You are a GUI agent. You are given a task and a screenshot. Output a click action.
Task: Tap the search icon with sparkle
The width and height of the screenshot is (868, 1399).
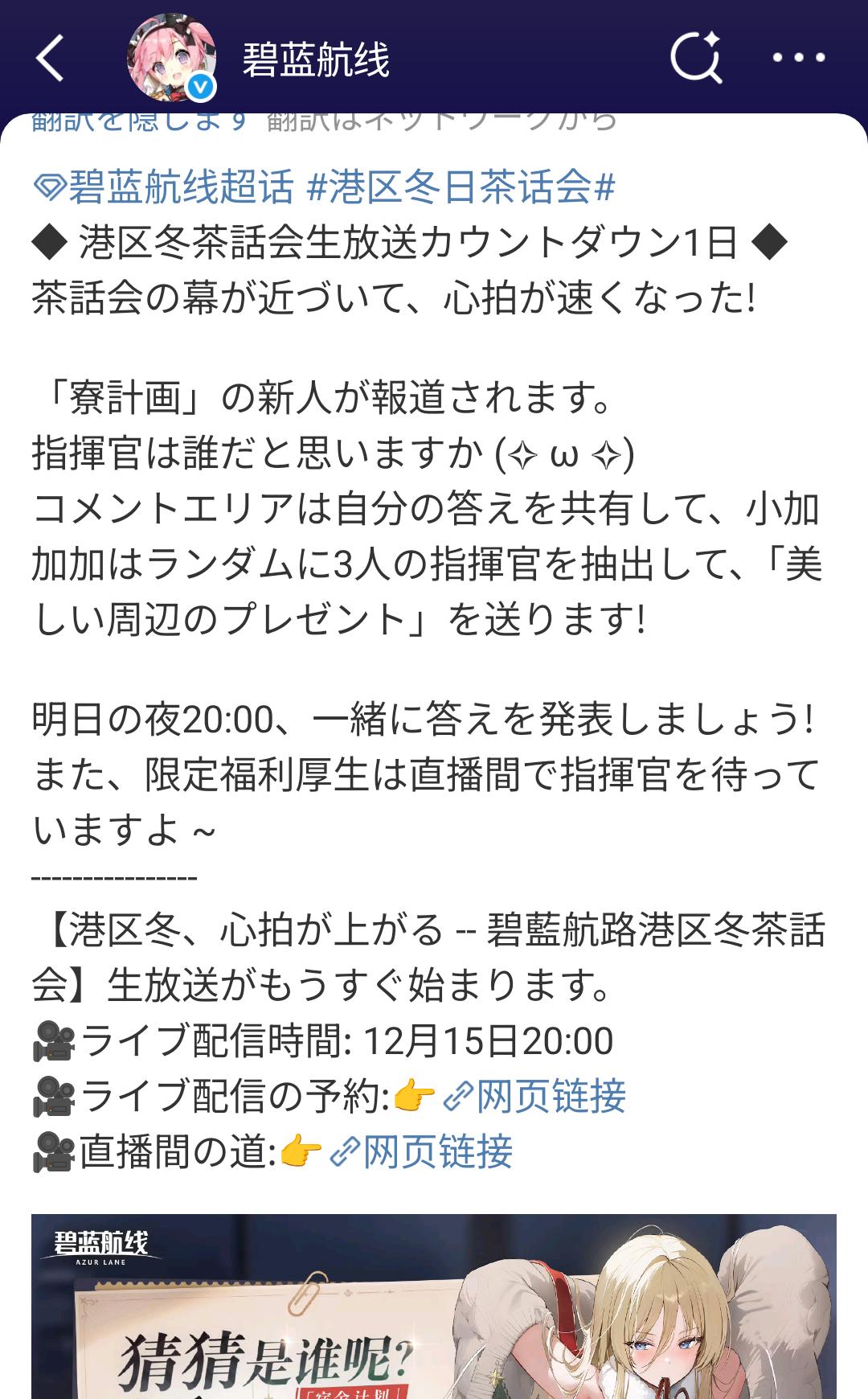pos(696,58)
